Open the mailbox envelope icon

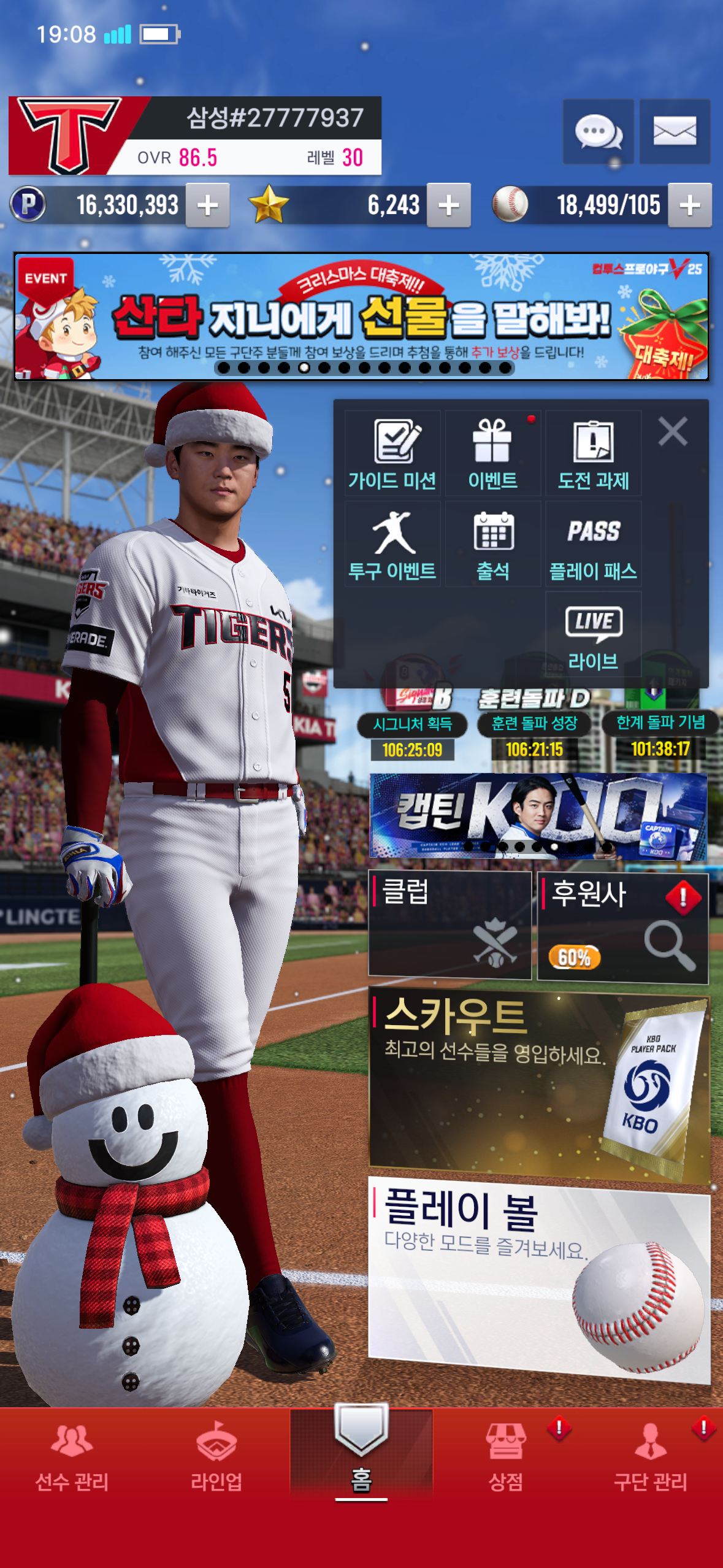tap(675, 131)
